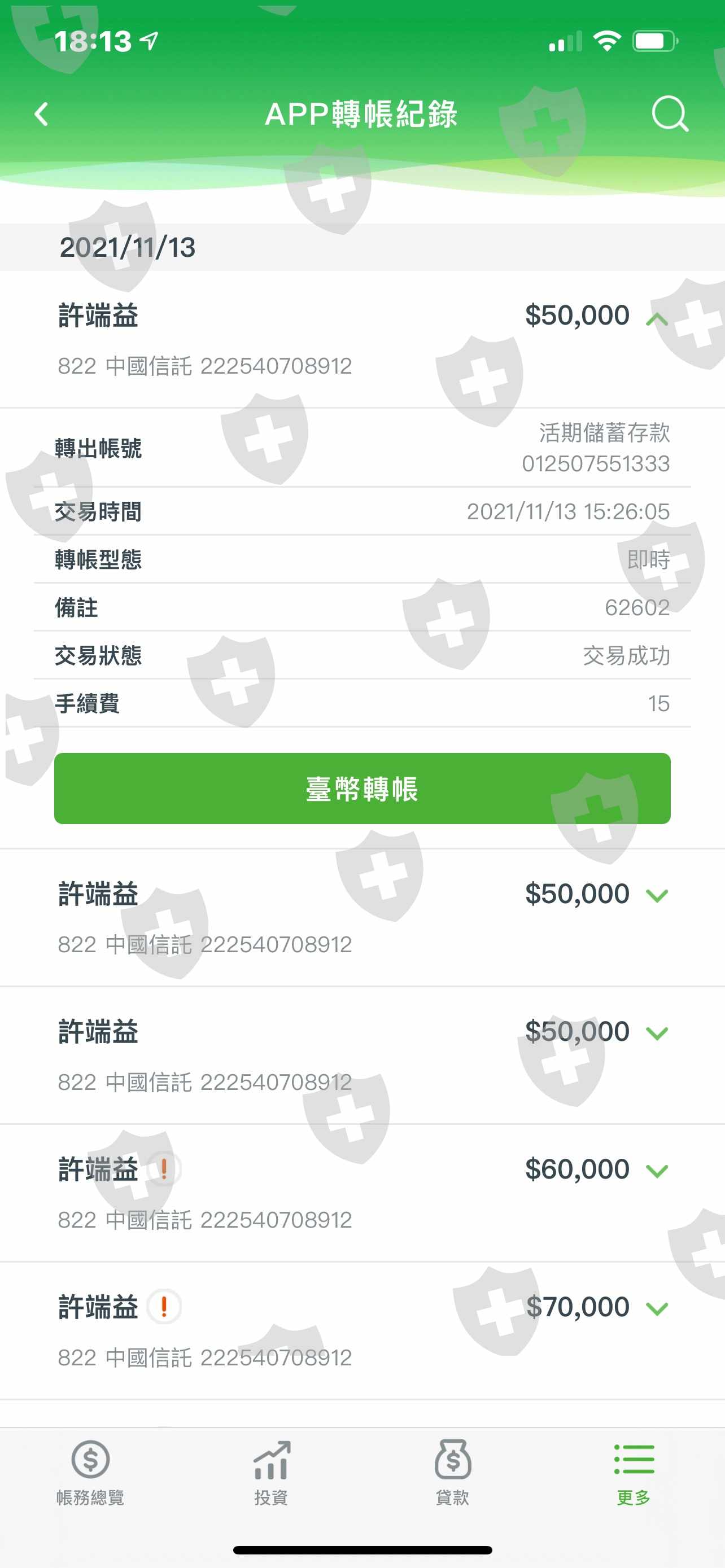The height and width of the screenshot is (1568, 725).
Task: Tap the 臺幣轉帳 button
Action: [x=362, y=789]
